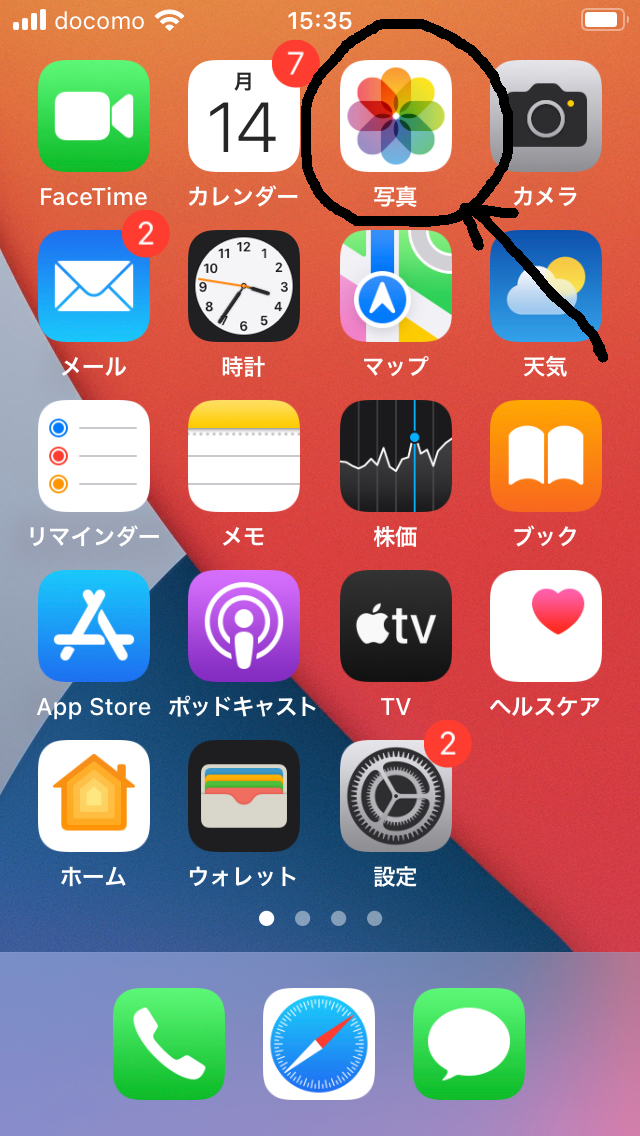Open the 株価 stocks app

tap(396, 456)
